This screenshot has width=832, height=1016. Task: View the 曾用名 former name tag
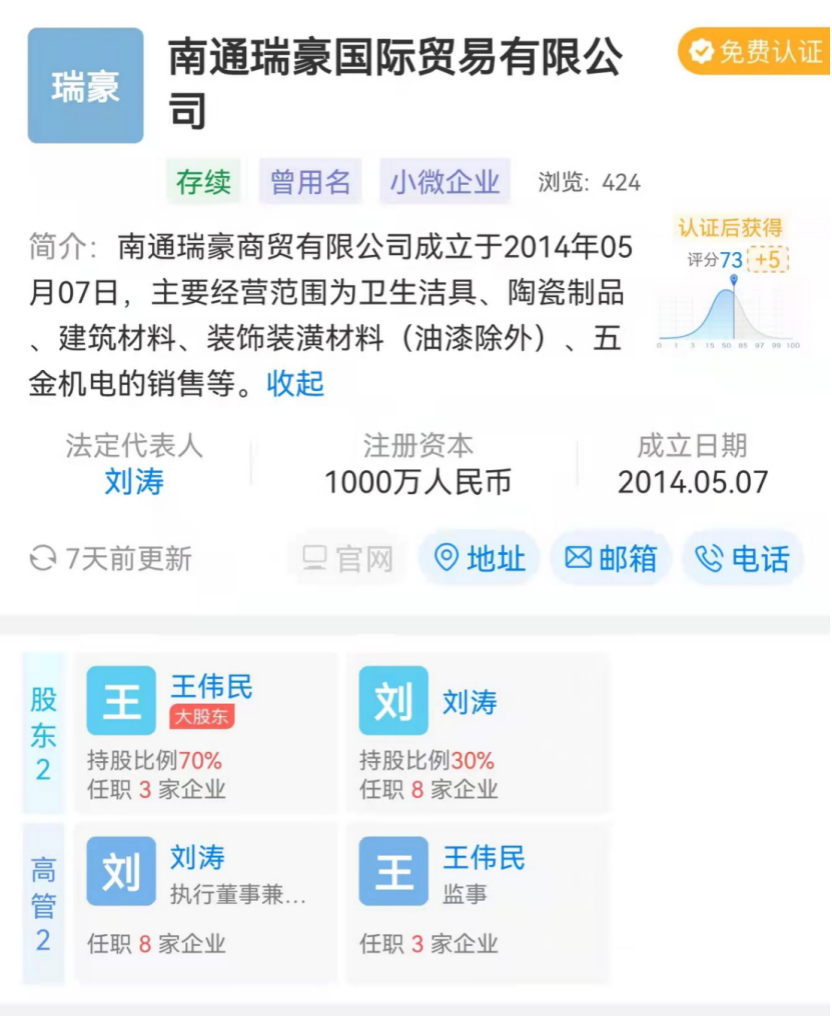(x=310, y=182)
